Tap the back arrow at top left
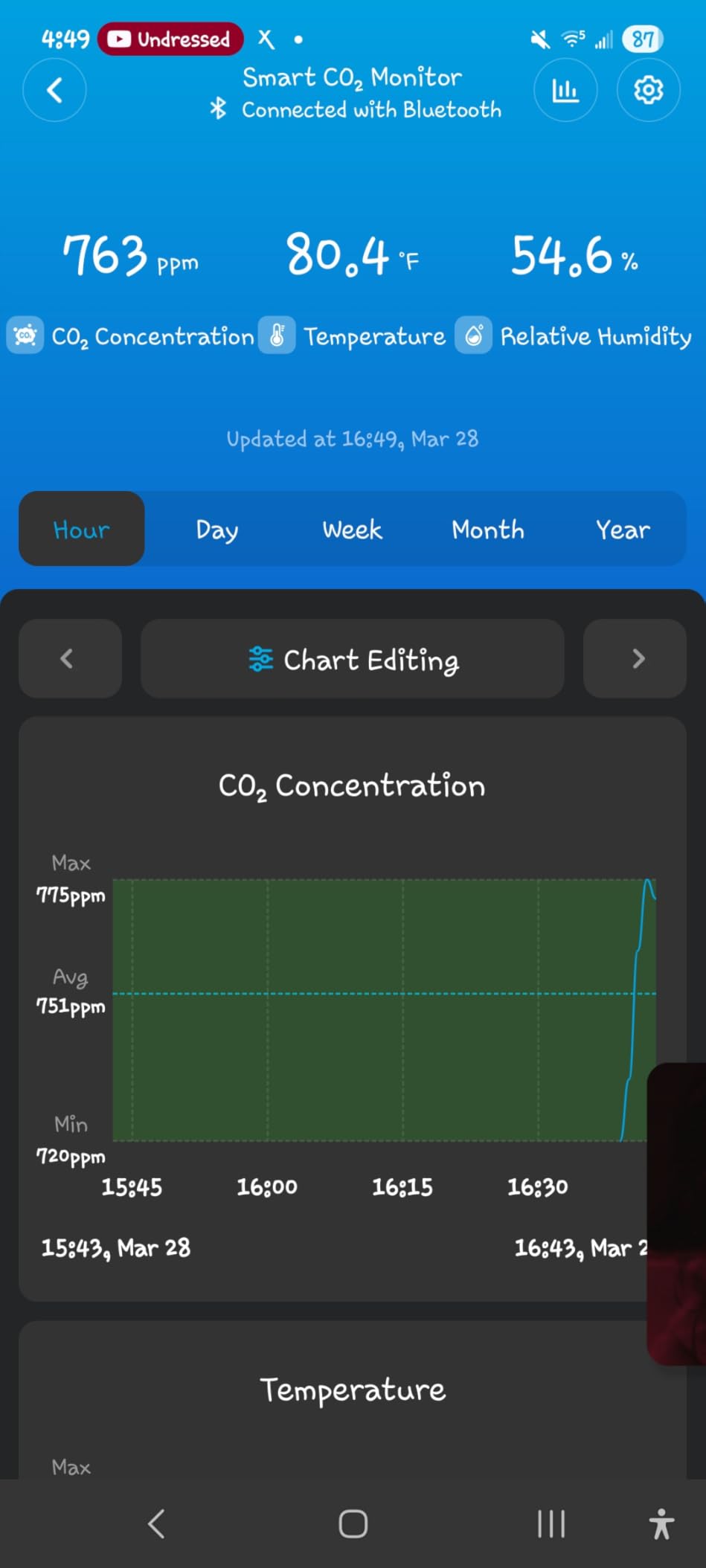 click(x=54, y=89)
